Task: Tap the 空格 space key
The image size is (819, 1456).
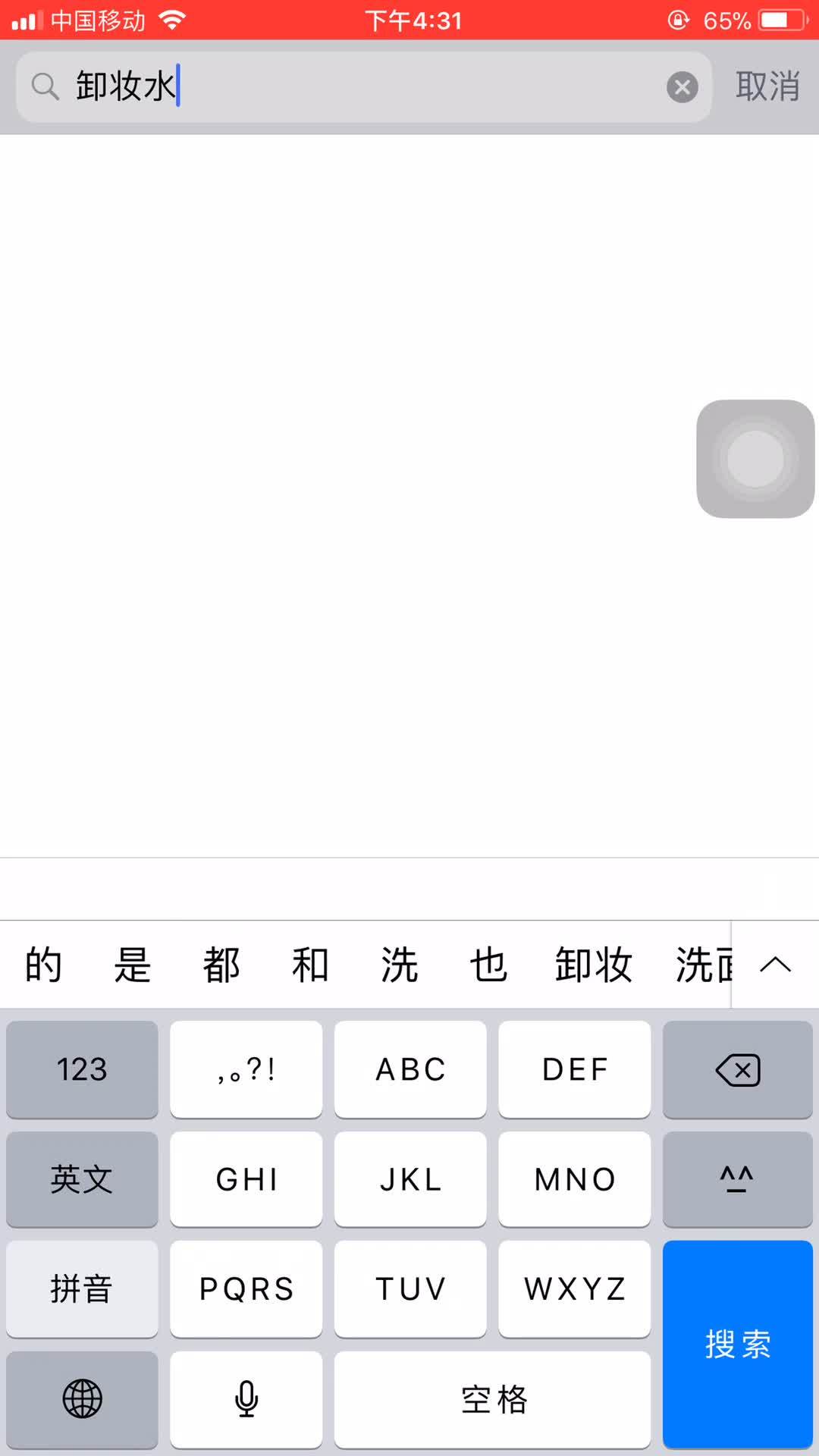Action: click(492, 1399)
